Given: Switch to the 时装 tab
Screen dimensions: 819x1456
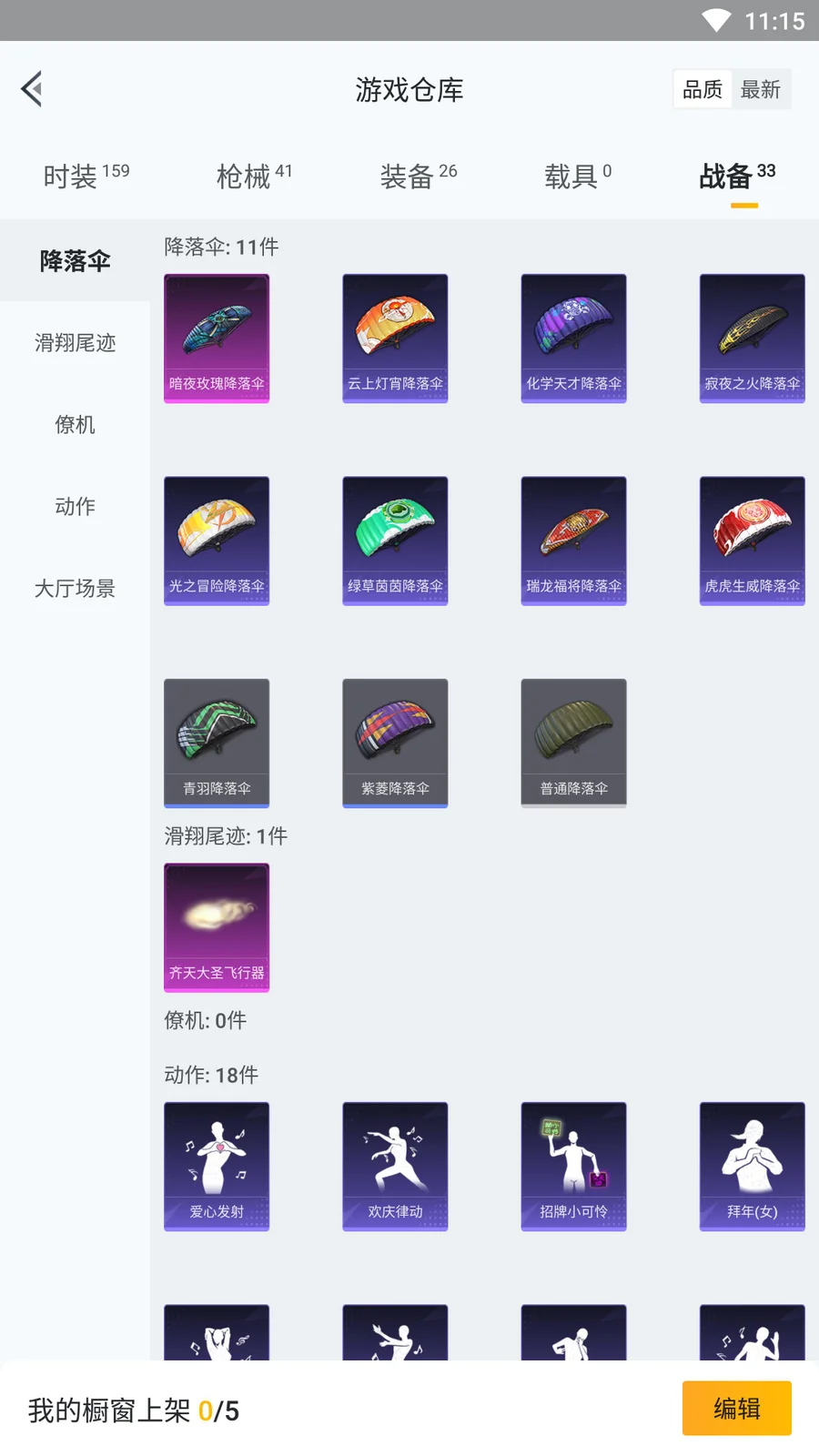Looking at the screenshot, I should 86,176.
